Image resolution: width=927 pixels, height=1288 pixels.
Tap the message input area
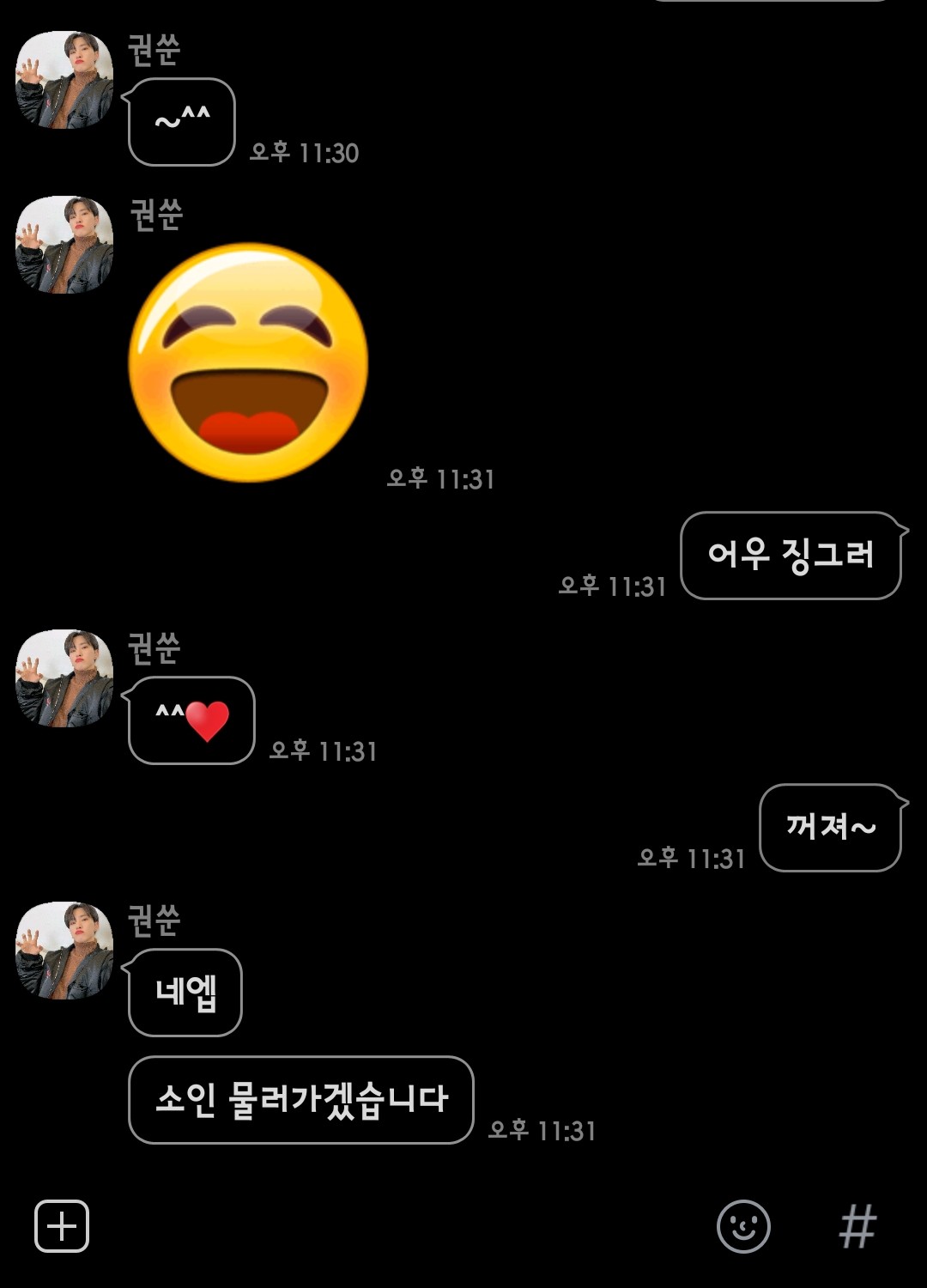(x=395, y=1226)
